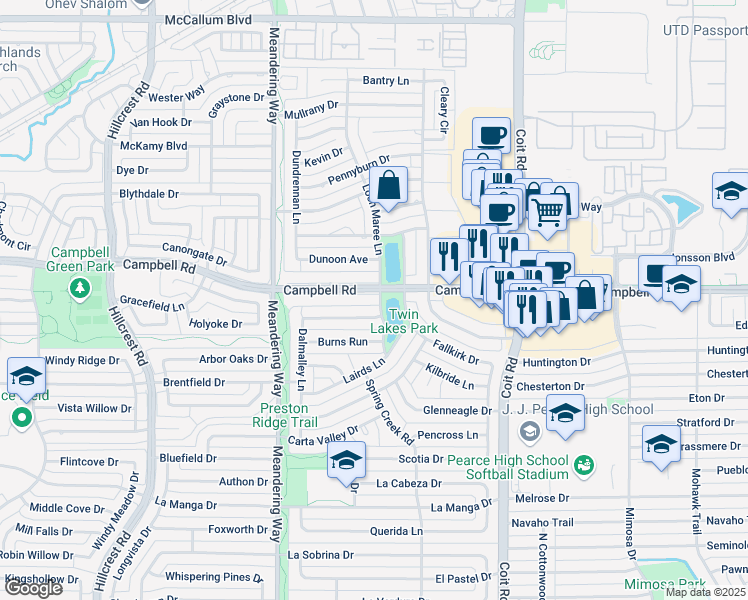
Task: Select the school marker near Scotia Dr
Action: 346,461
